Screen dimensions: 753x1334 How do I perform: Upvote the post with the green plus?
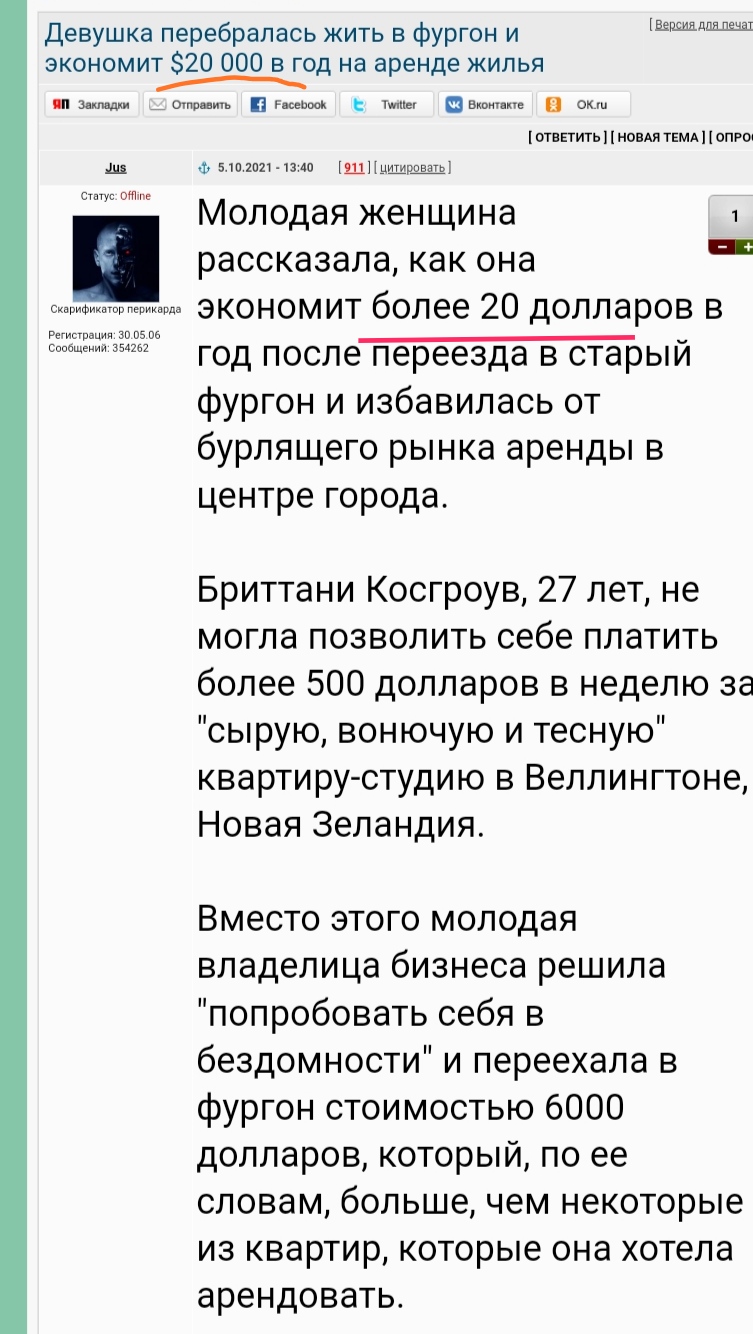pyautogui.click(x=744, y=246)
